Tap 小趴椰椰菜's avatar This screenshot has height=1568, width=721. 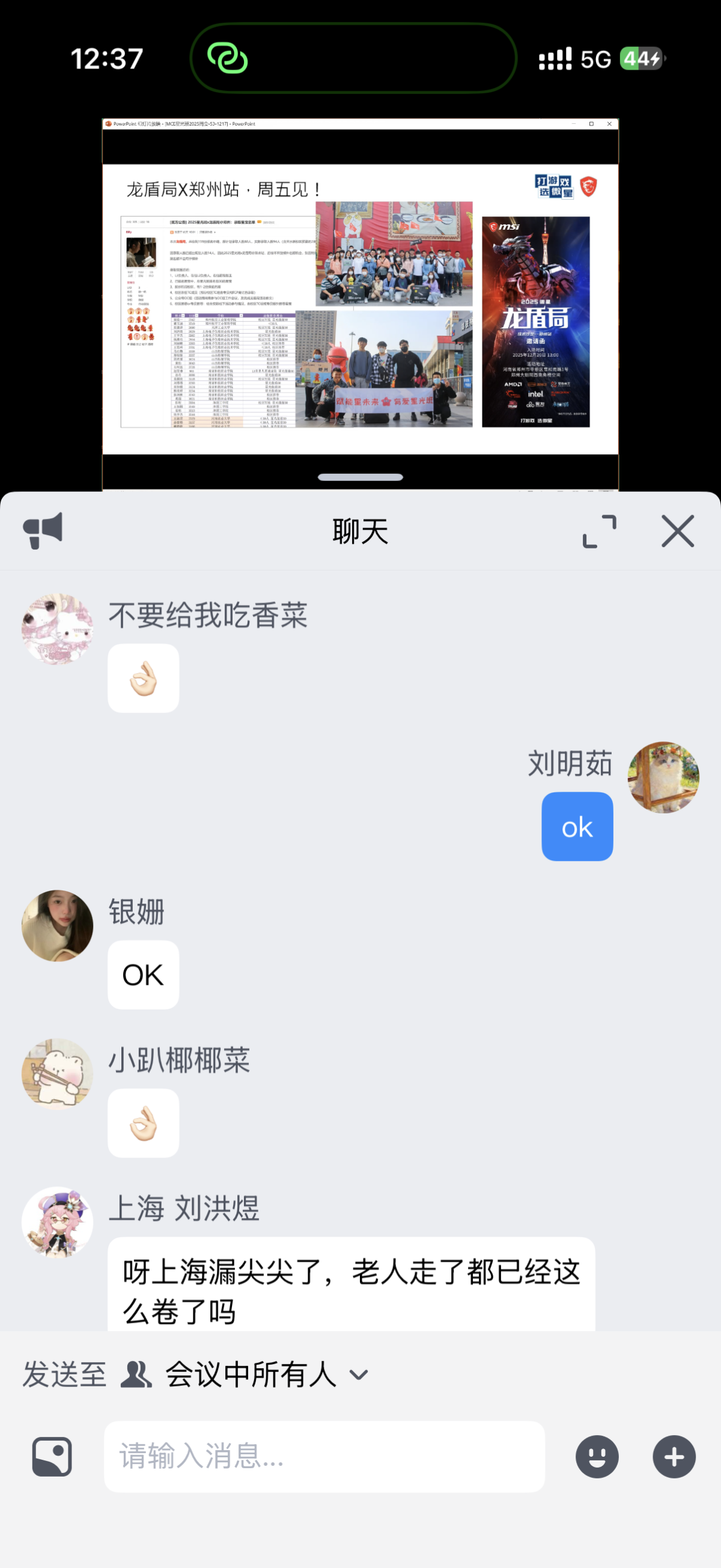[56, 1073]
